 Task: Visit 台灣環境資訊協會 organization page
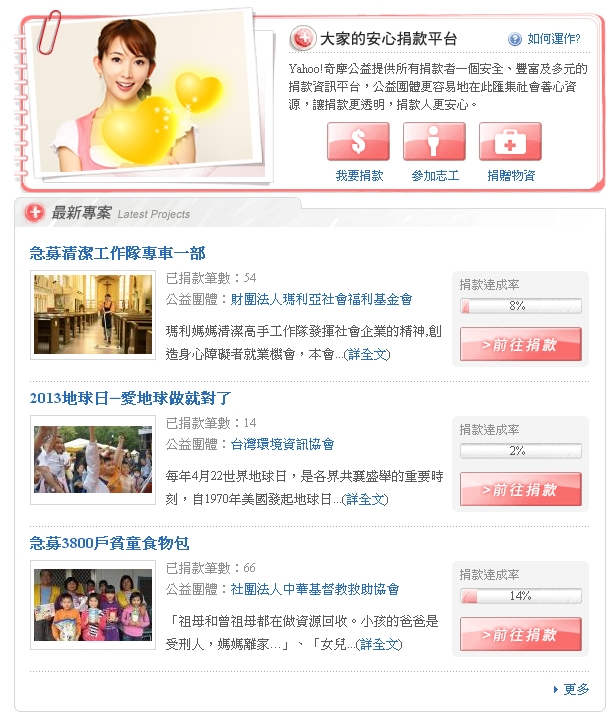coord(282,444)
